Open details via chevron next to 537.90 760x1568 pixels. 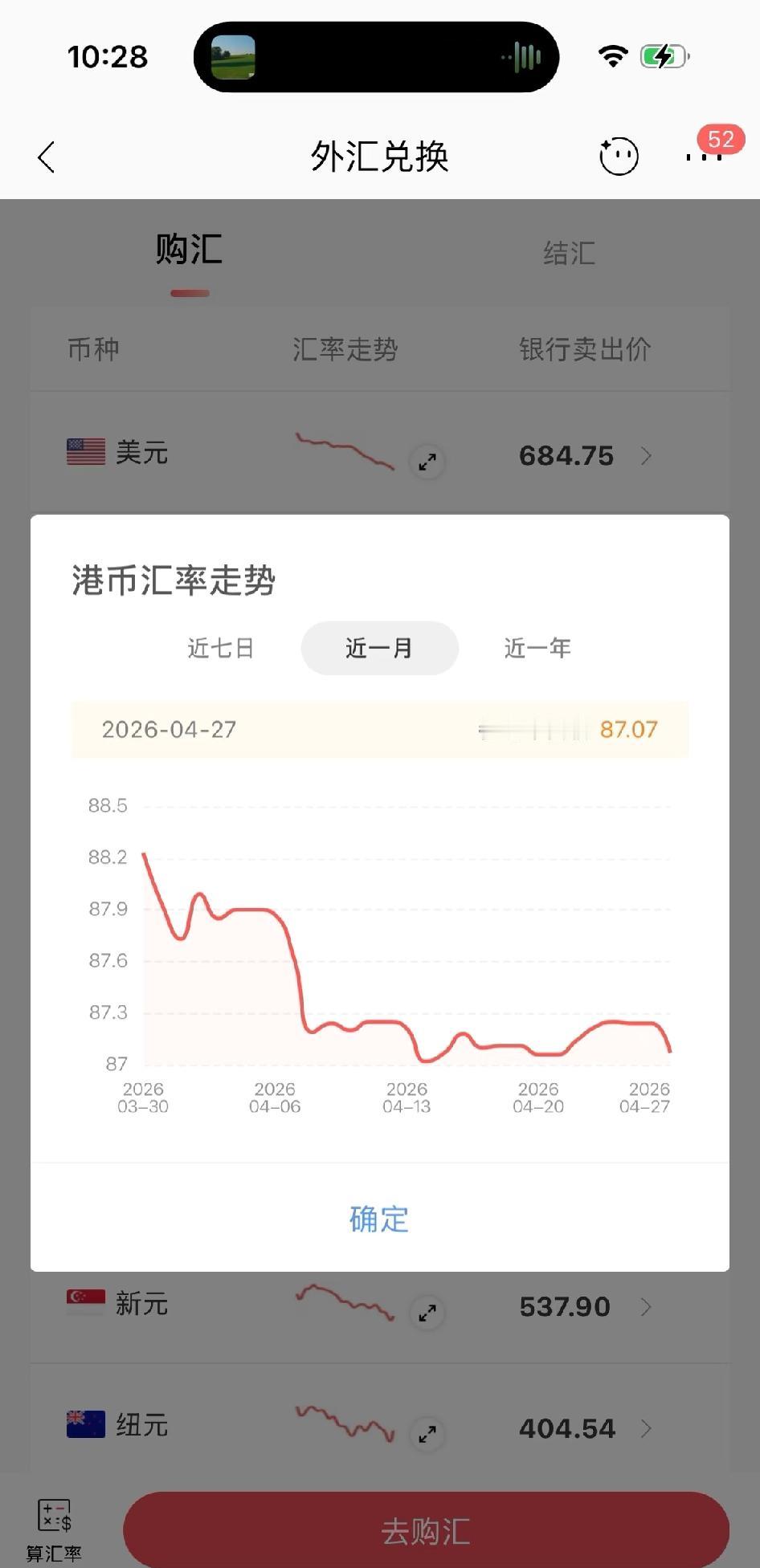coord(646,1306)
